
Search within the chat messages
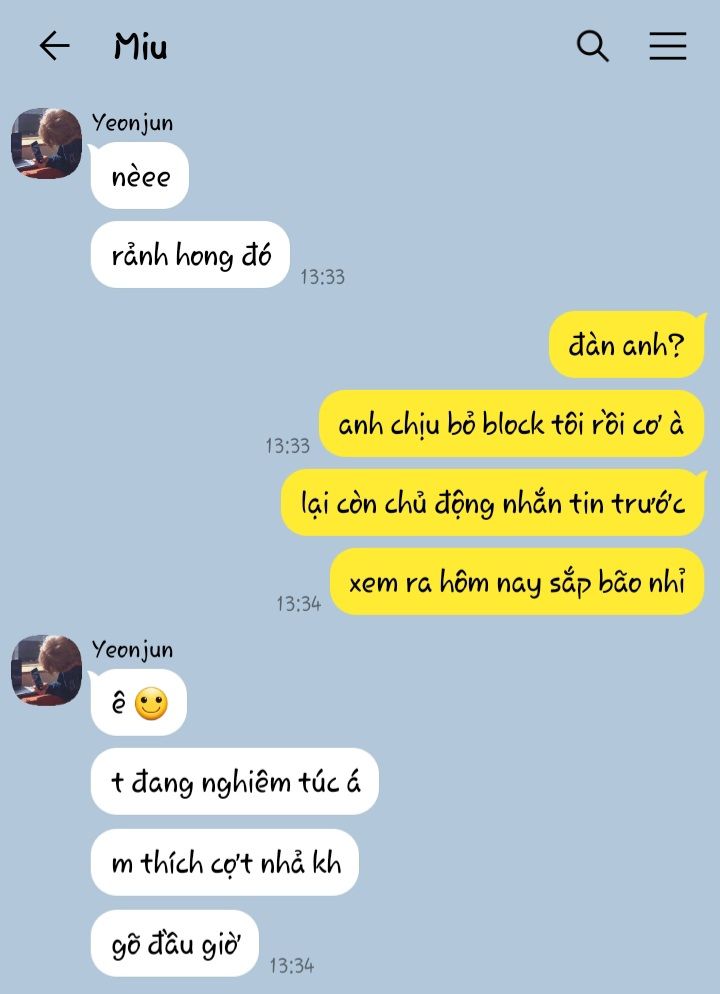(x=592, y=46)
